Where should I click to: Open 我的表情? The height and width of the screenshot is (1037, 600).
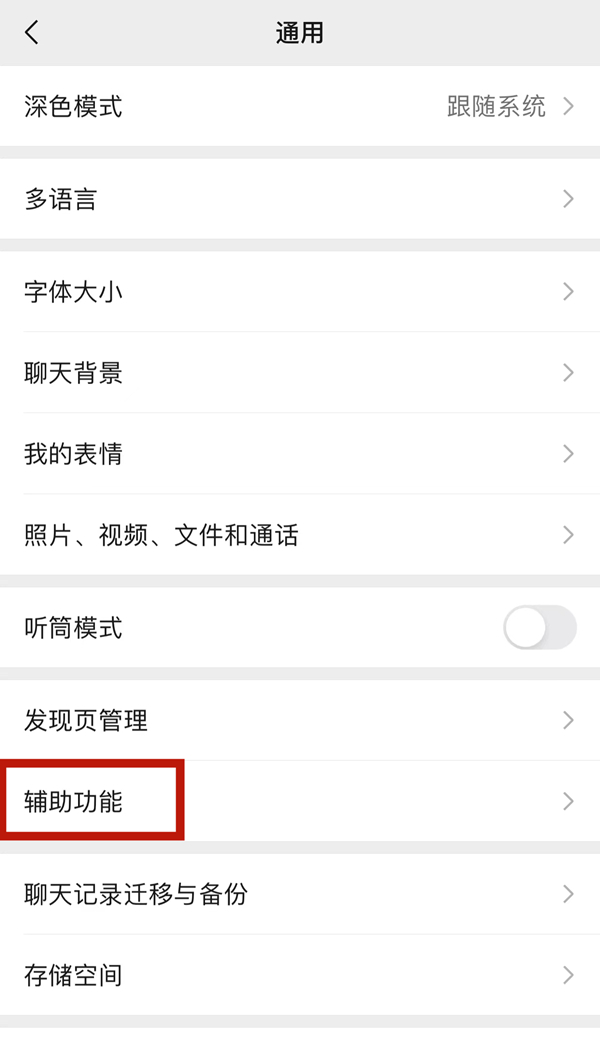300,454
